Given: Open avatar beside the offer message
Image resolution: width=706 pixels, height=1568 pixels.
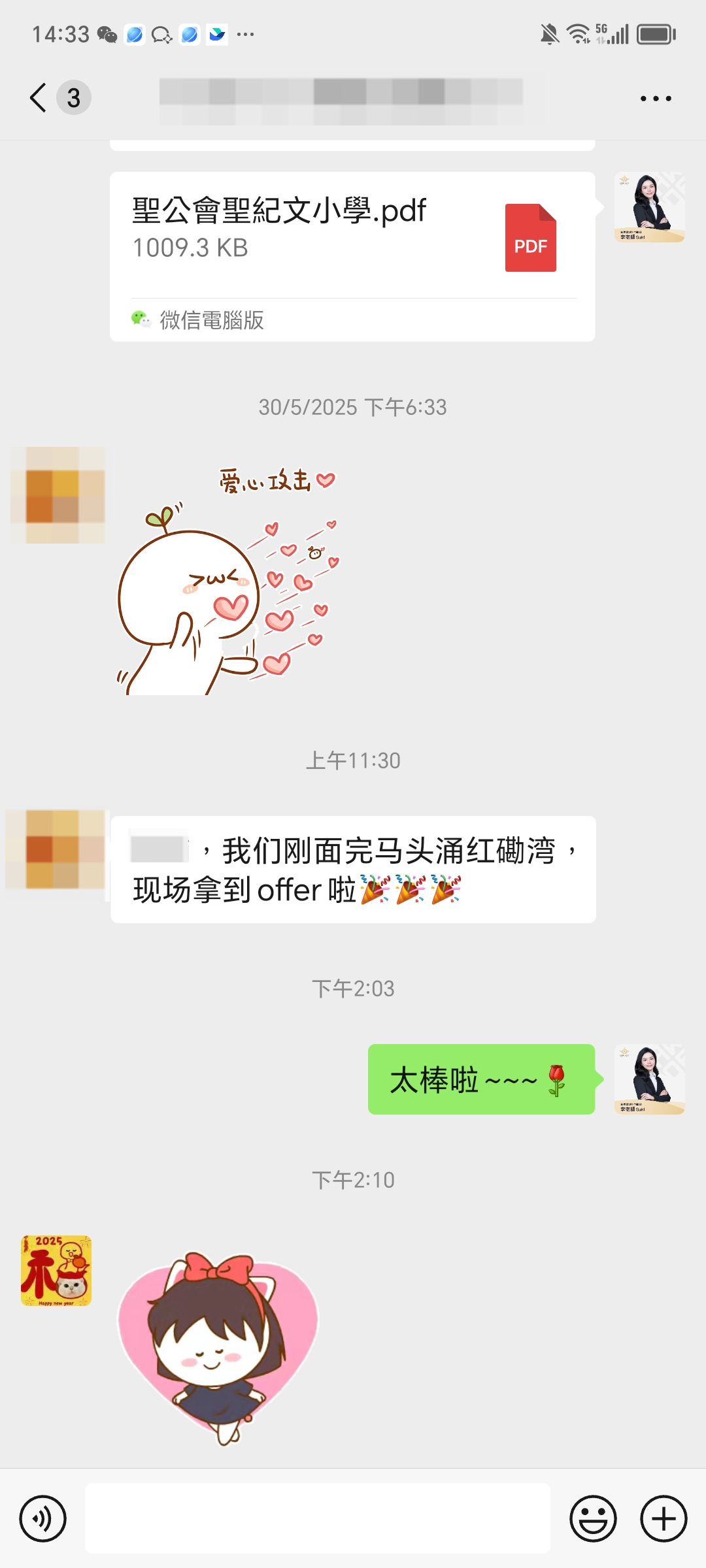Looking at the screenshot, I should click(x=56, y=849).
